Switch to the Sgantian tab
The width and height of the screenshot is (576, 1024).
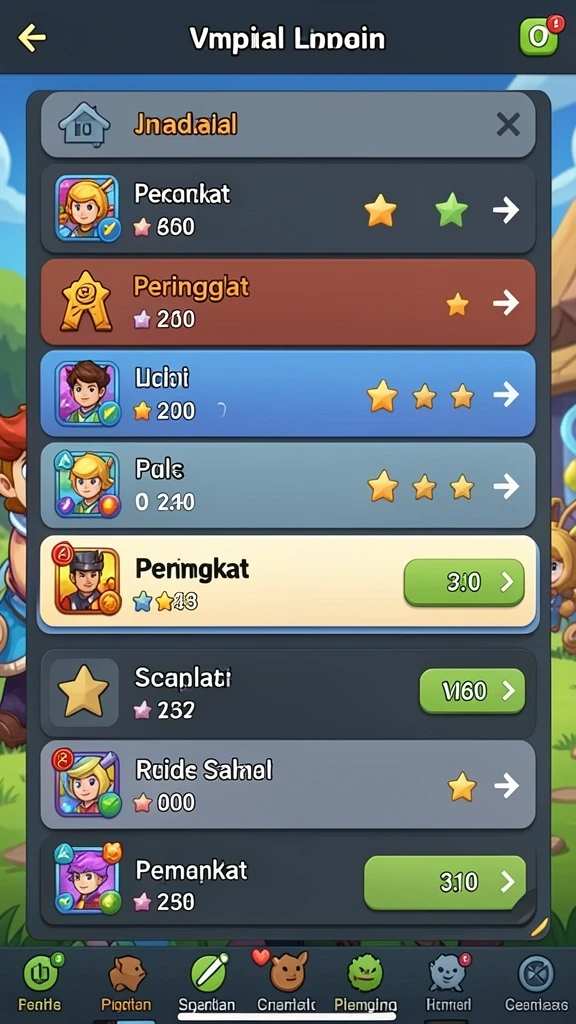pyautogui.click(x=206, y=982)
